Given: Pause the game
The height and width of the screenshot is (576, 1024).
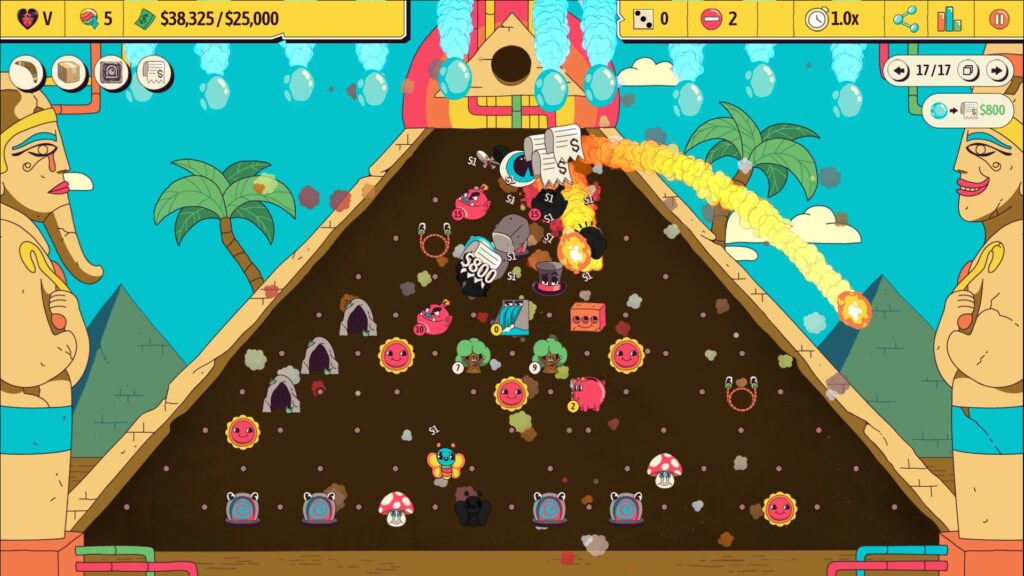Looking at the screenshot, I should point(998,18).
